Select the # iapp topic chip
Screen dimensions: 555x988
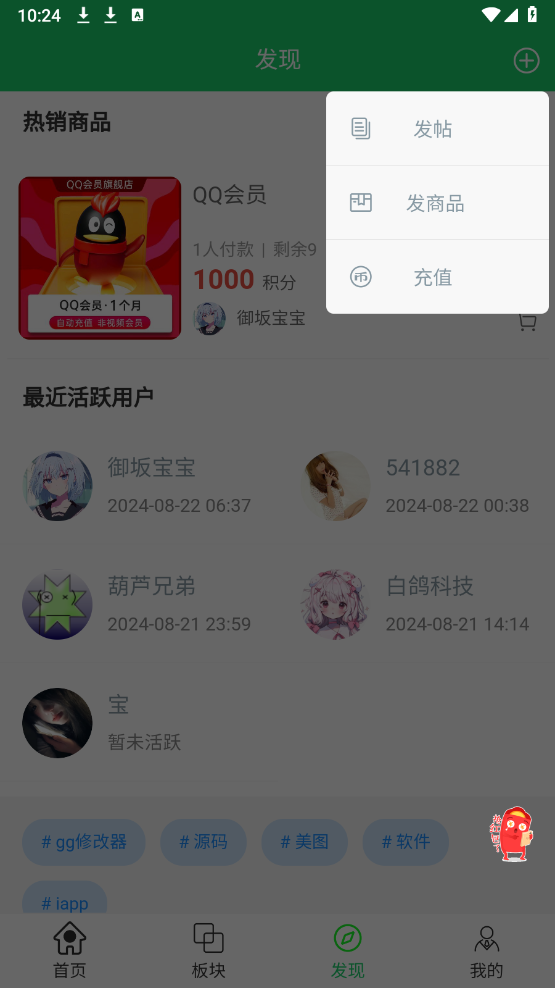coord(64,900)
